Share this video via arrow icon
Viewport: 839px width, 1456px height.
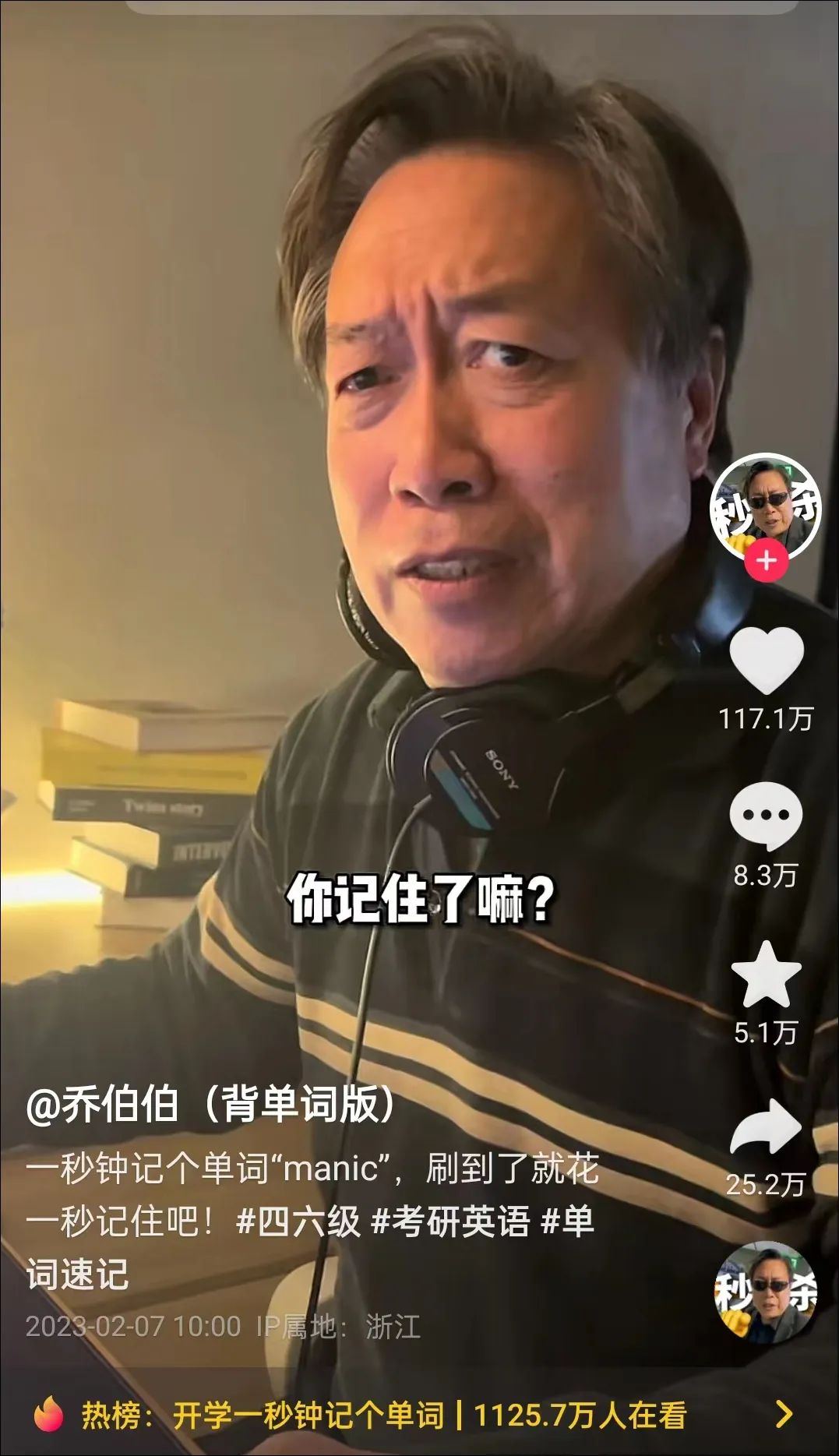(x=765, y=1127)
